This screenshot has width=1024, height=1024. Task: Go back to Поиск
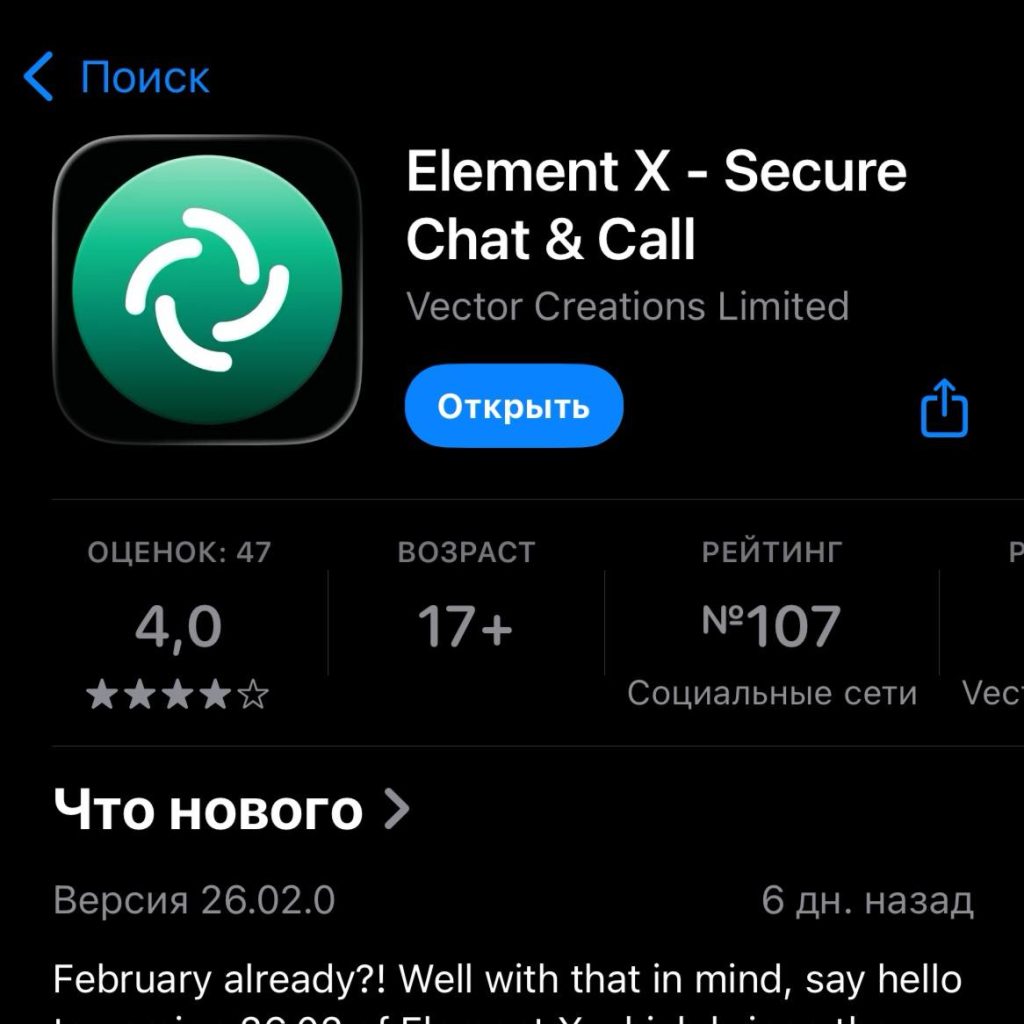click(117, 77)
